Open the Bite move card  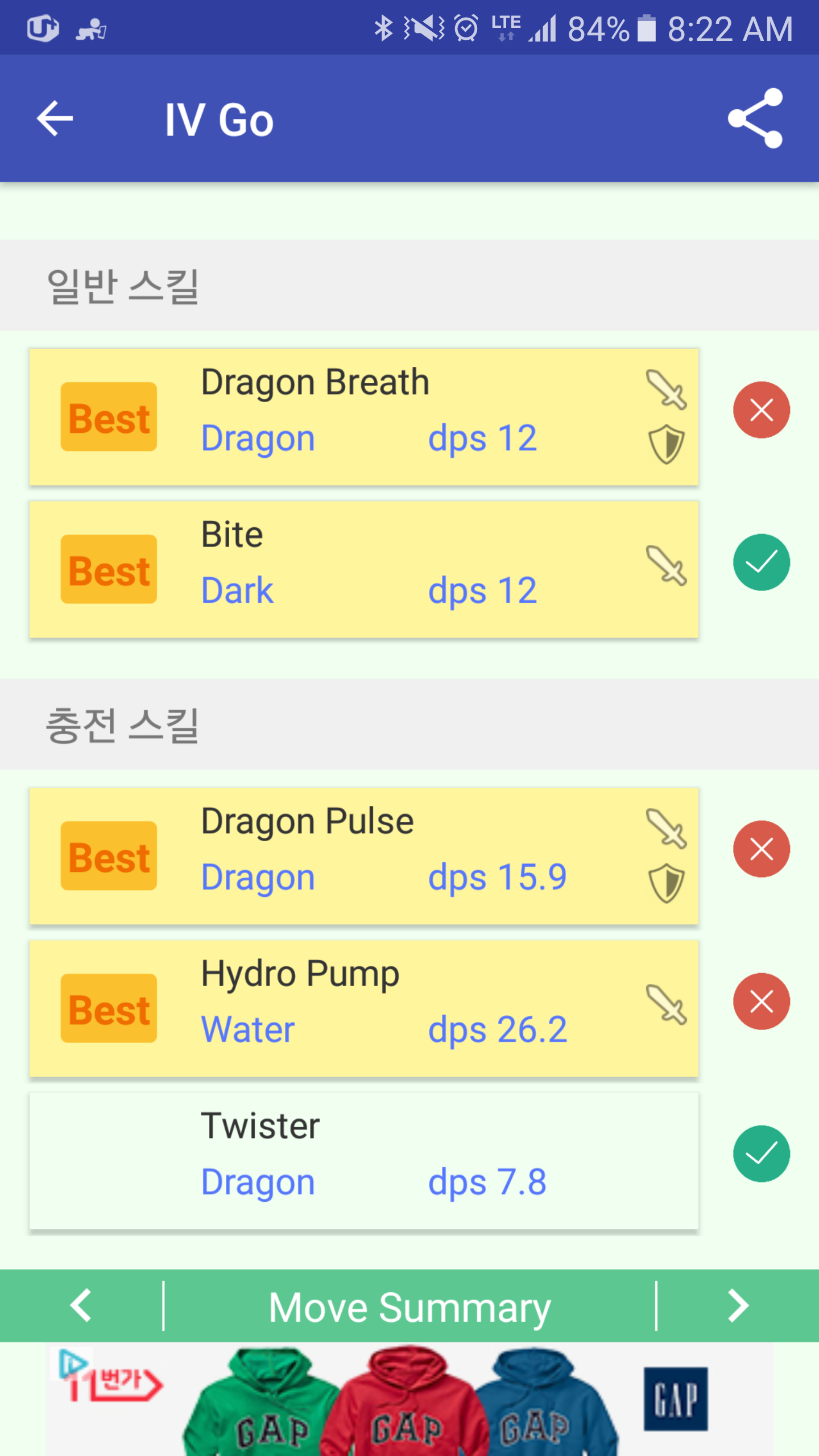[364, 569]
